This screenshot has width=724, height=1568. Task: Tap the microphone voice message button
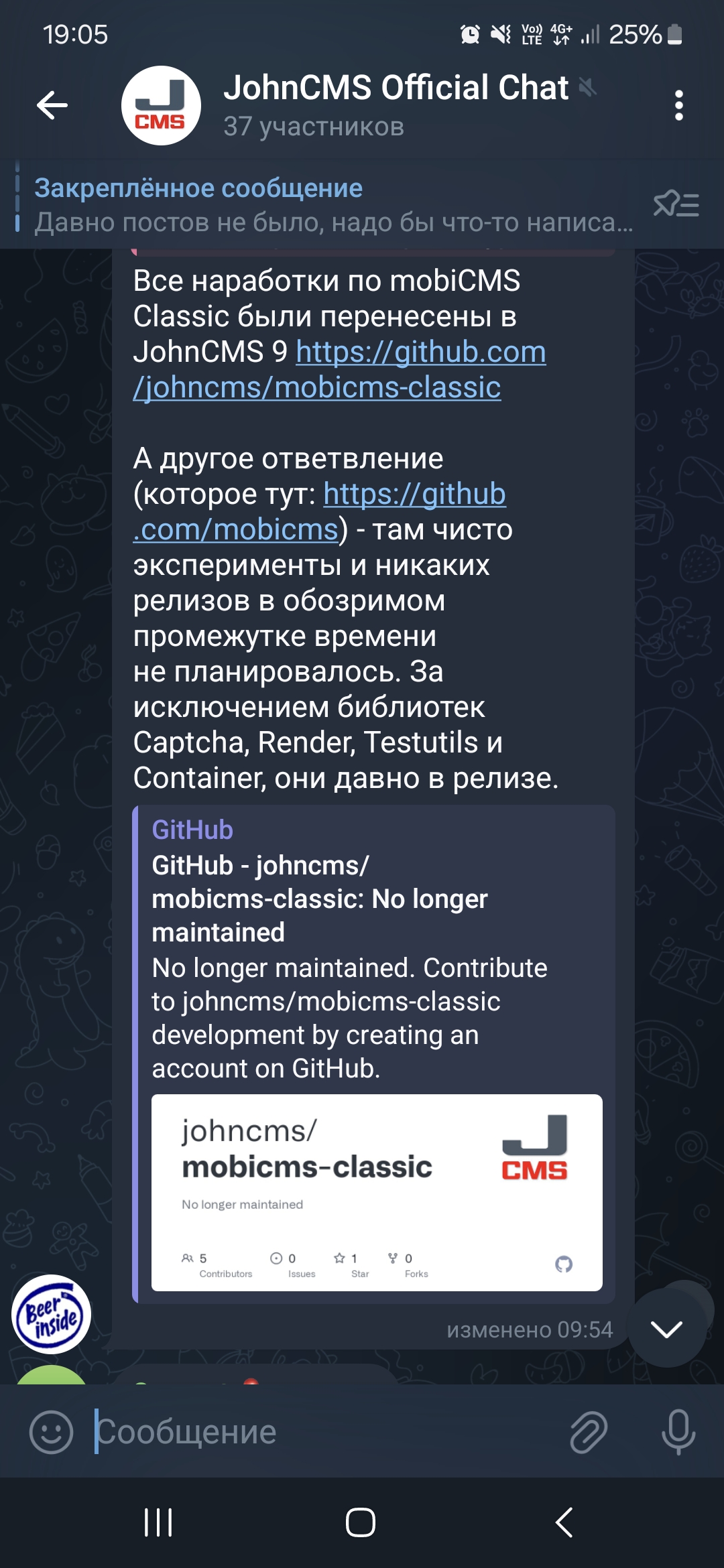pos(678,1431)
